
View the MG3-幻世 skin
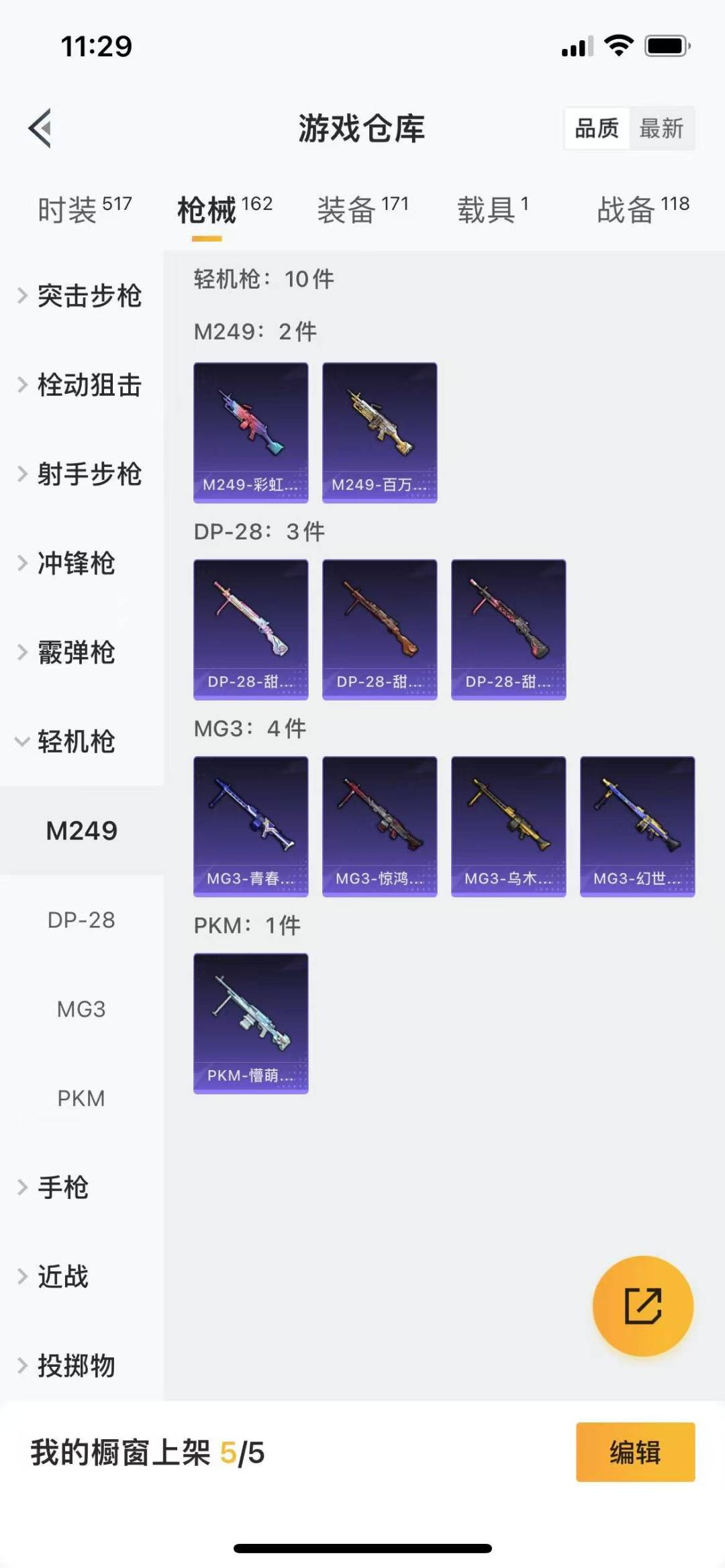[638, 827]
